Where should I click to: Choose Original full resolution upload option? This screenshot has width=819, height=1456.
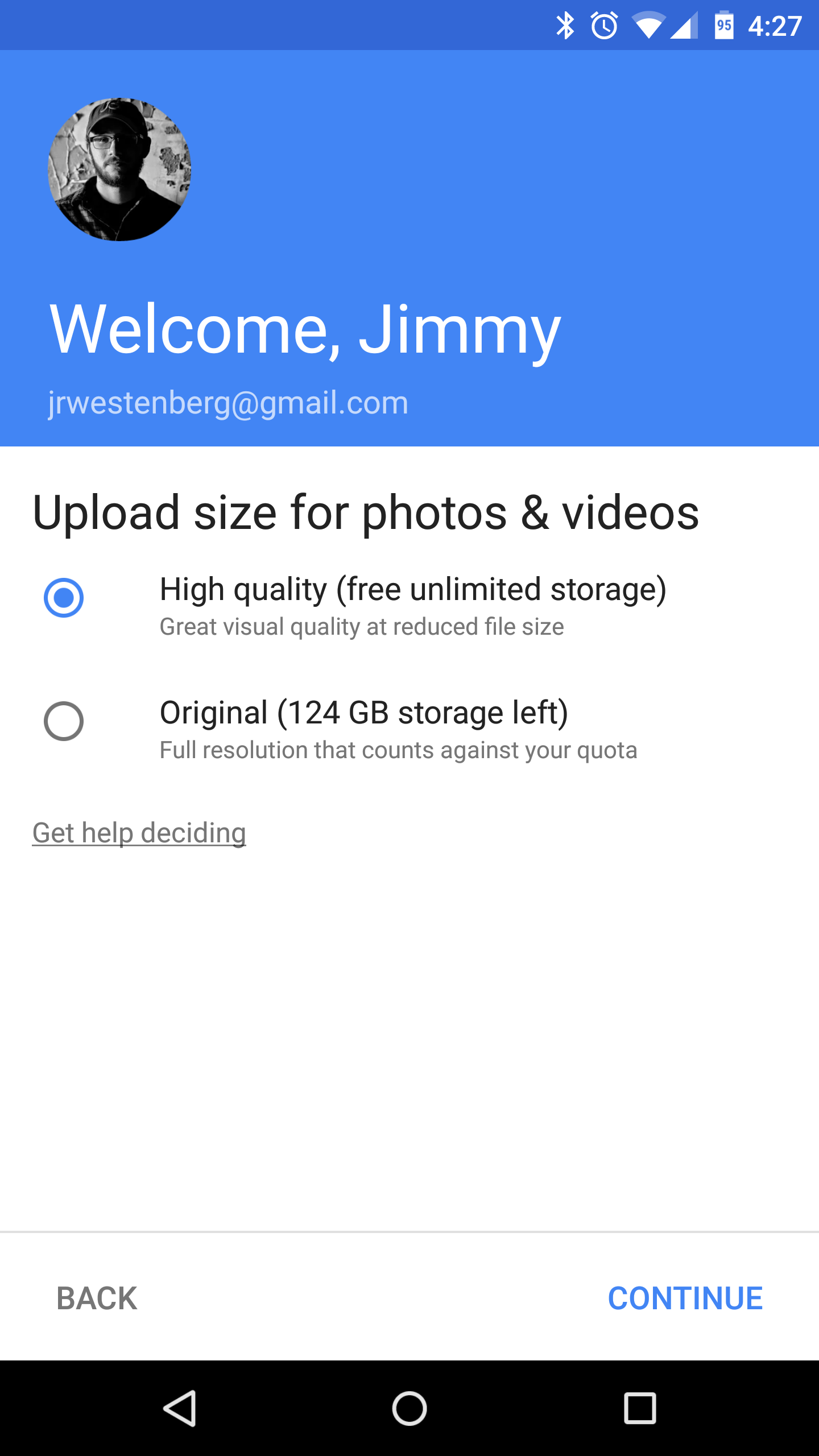click(64, 721)
